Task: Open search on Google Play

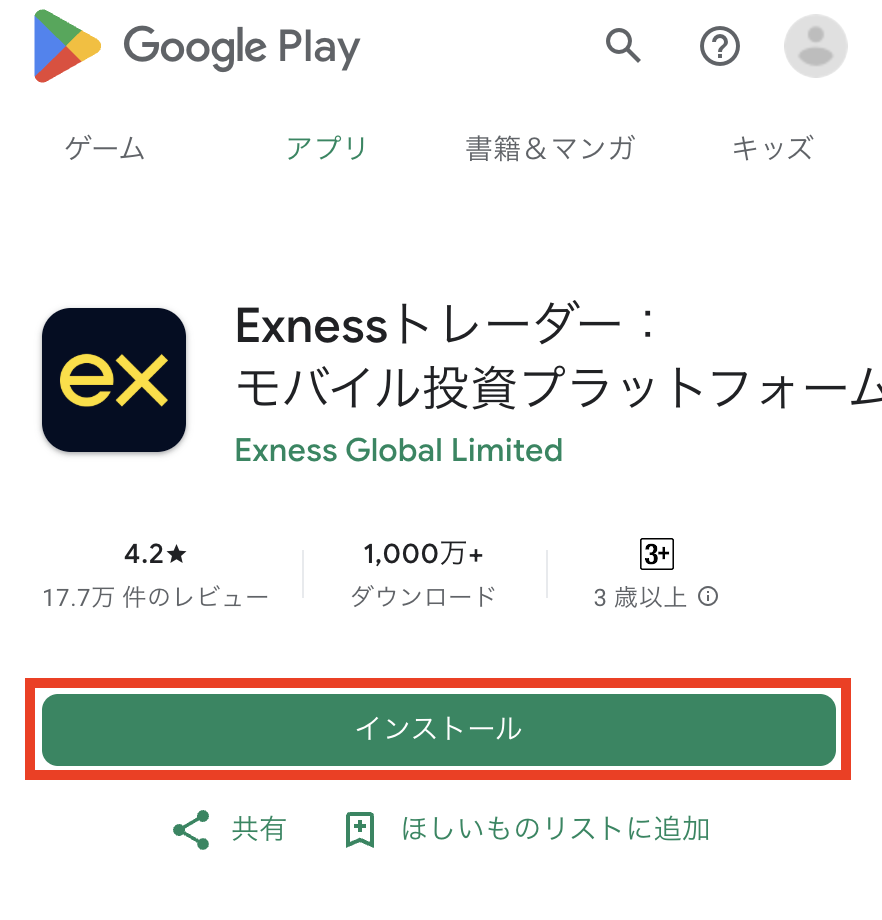Action: tap(624, 46)
